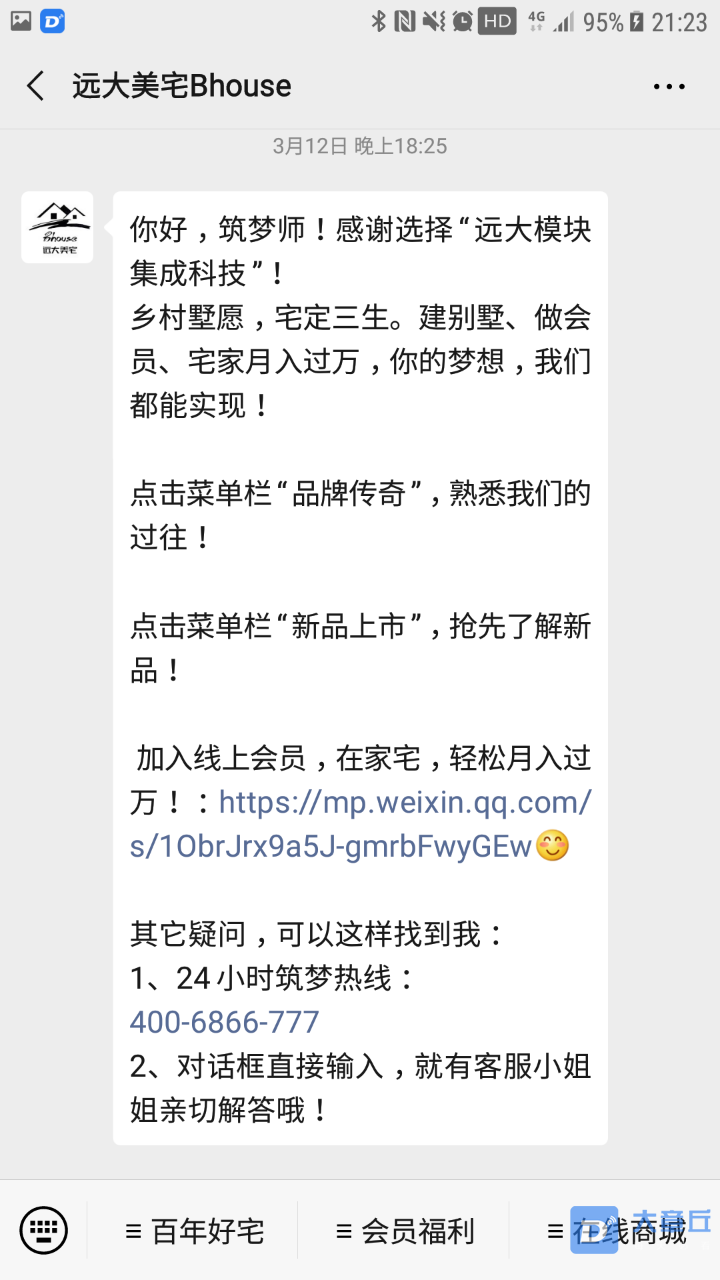The height and width of the screenshot is (1280, 720).
Task: Open the three-dot overflow menu
Action: (669, 87)
